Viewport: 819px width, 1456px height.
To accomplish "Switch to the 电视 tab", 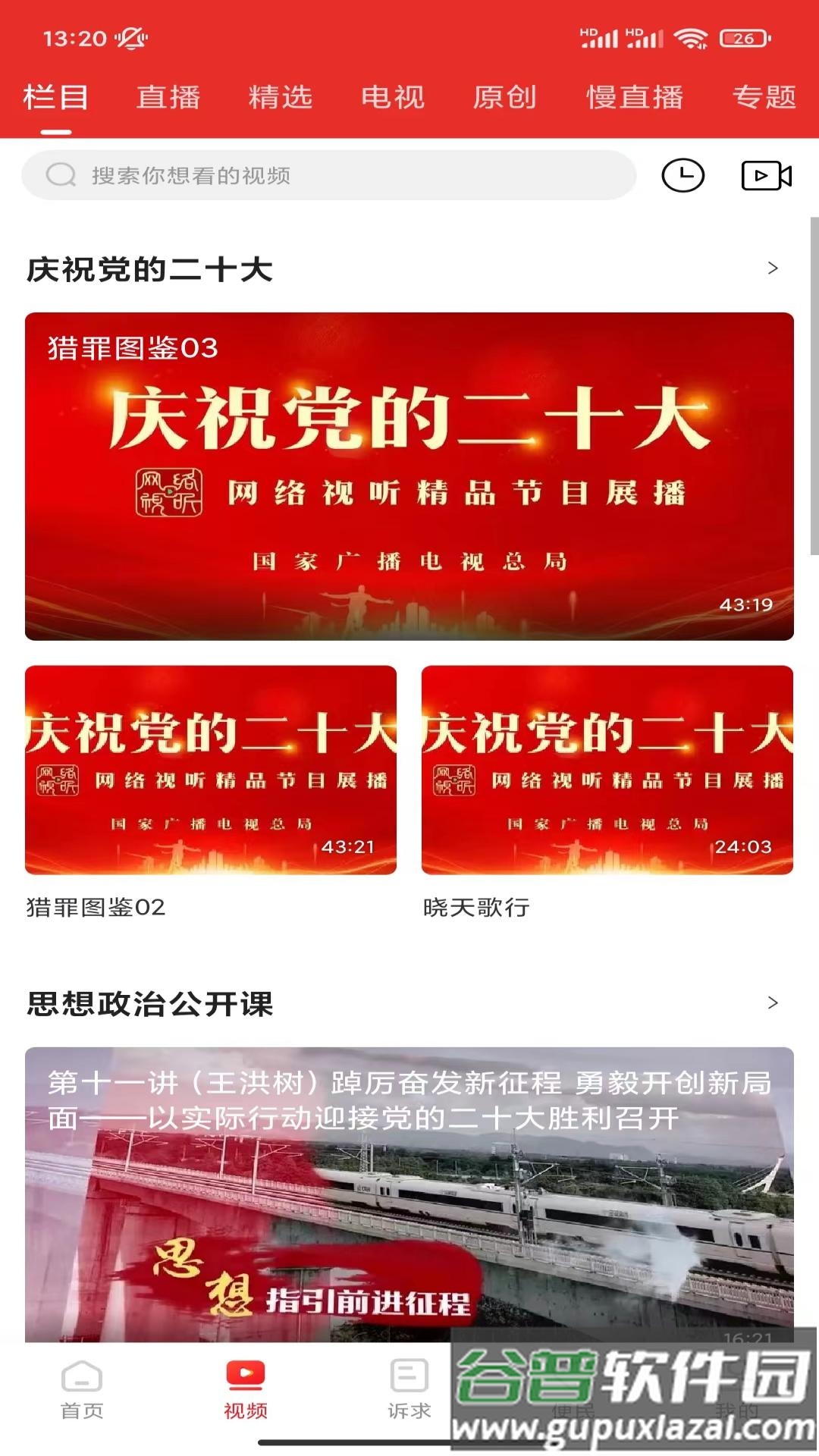I will tap(393, 97).
